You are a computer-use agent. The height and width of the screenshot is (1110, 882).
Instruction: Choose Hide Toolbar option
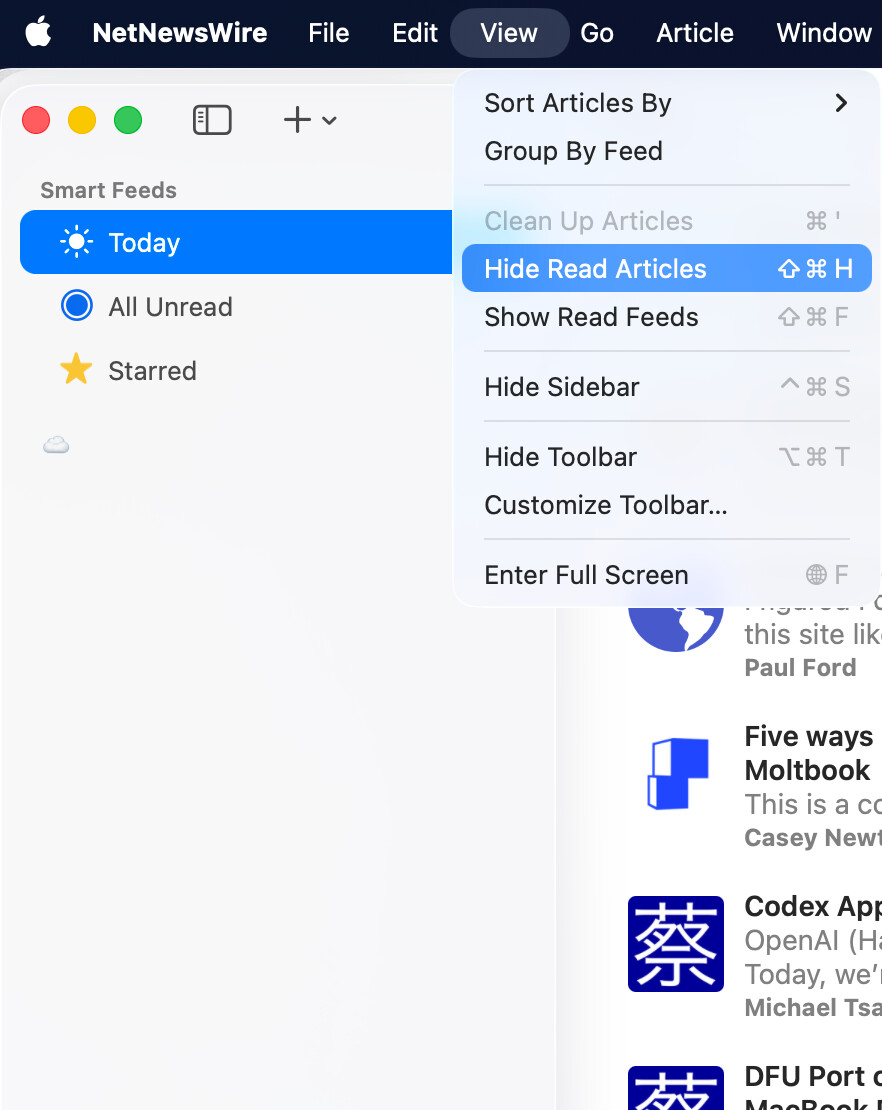pyautogui.click(x=560, y=457)
